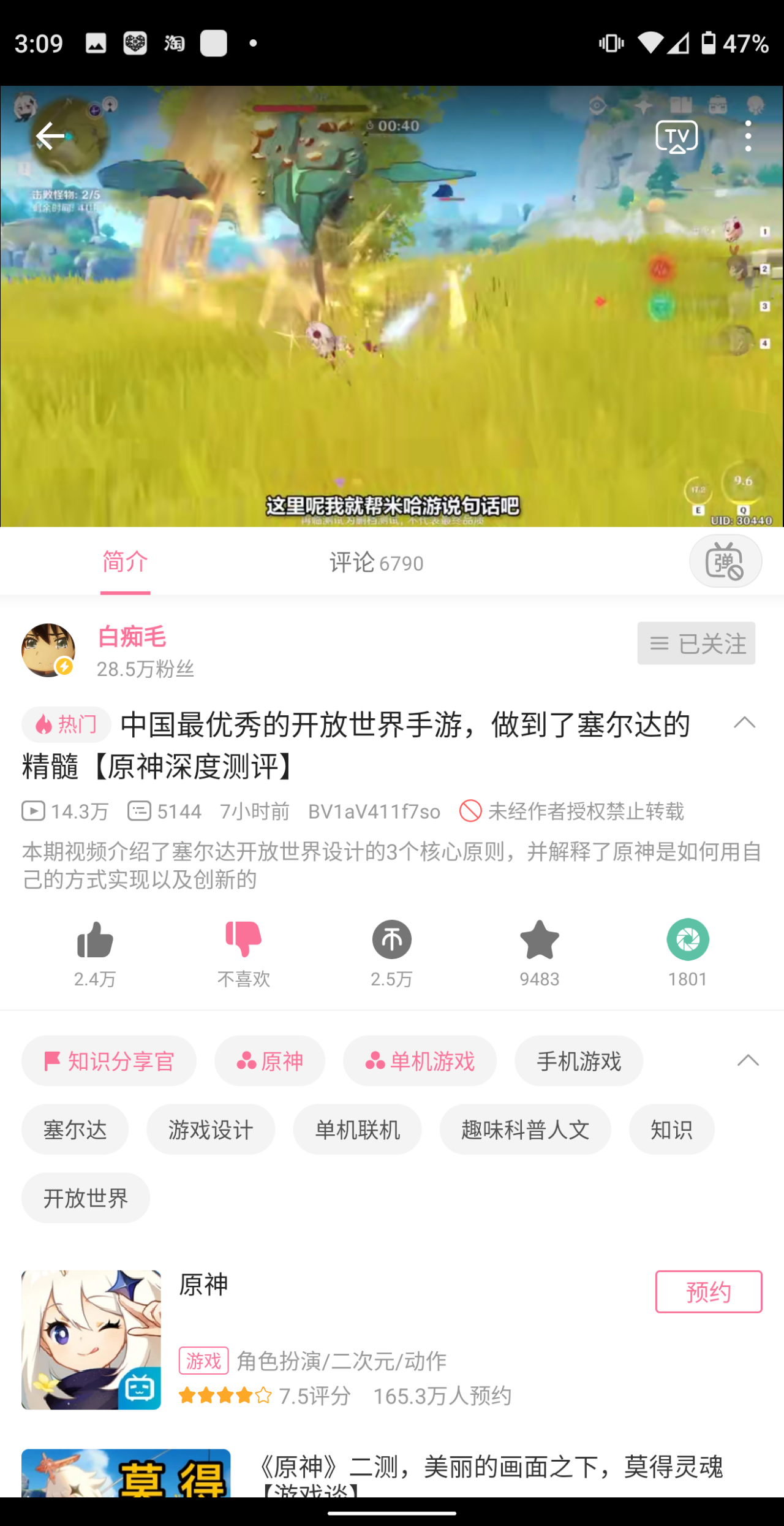Like the video with thumbs up
This screenshot has width=784, height=1526.
[95, 954]
